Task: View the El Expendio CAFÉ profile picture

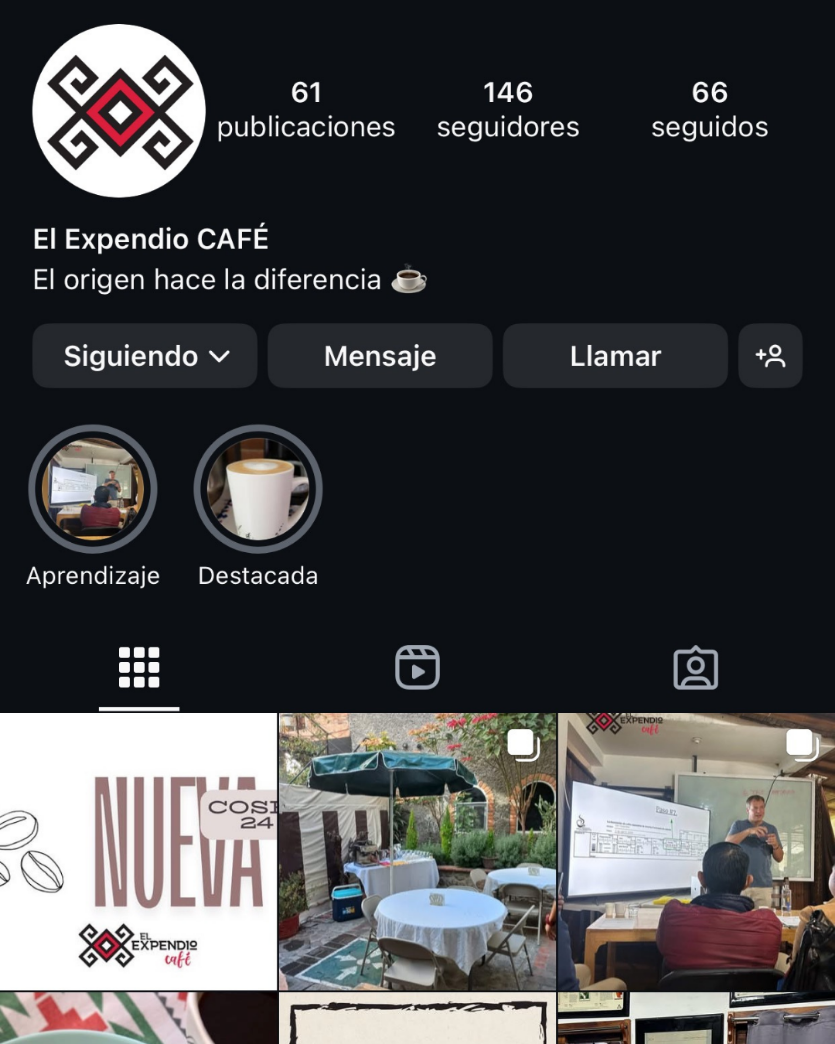Action: coord(119,111)
